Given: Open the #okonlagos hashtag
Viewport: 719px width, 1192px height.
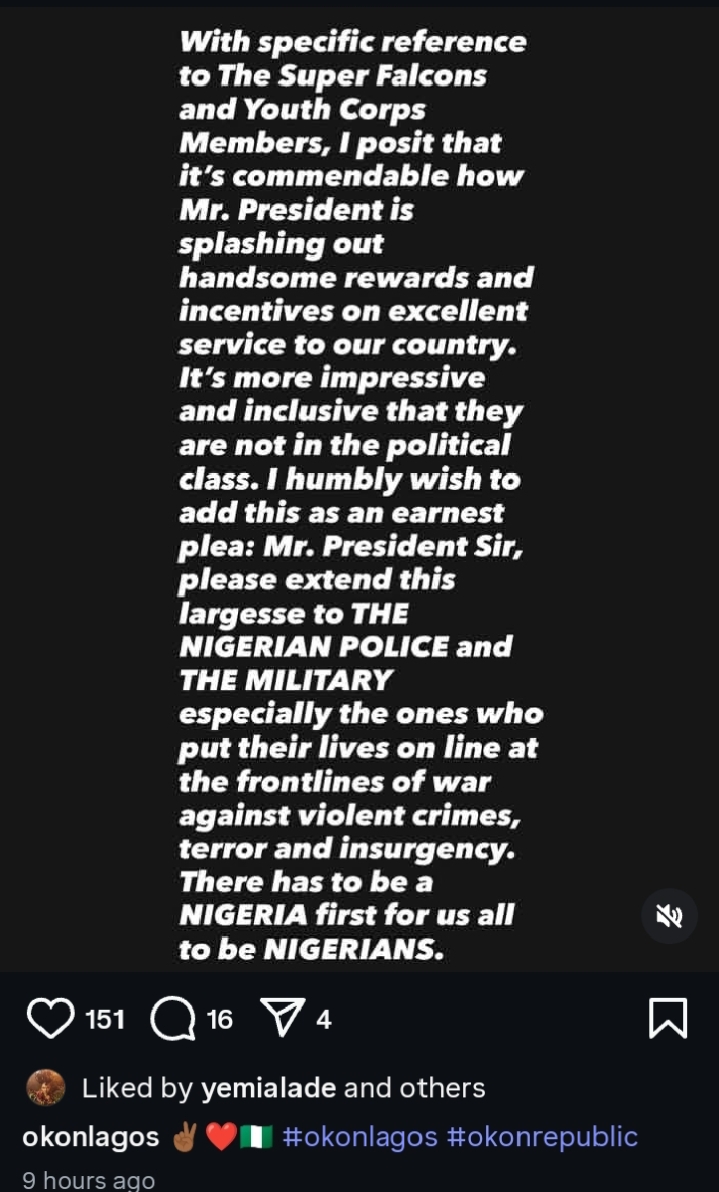Looking at the screenshot, I should point(360,1137).
